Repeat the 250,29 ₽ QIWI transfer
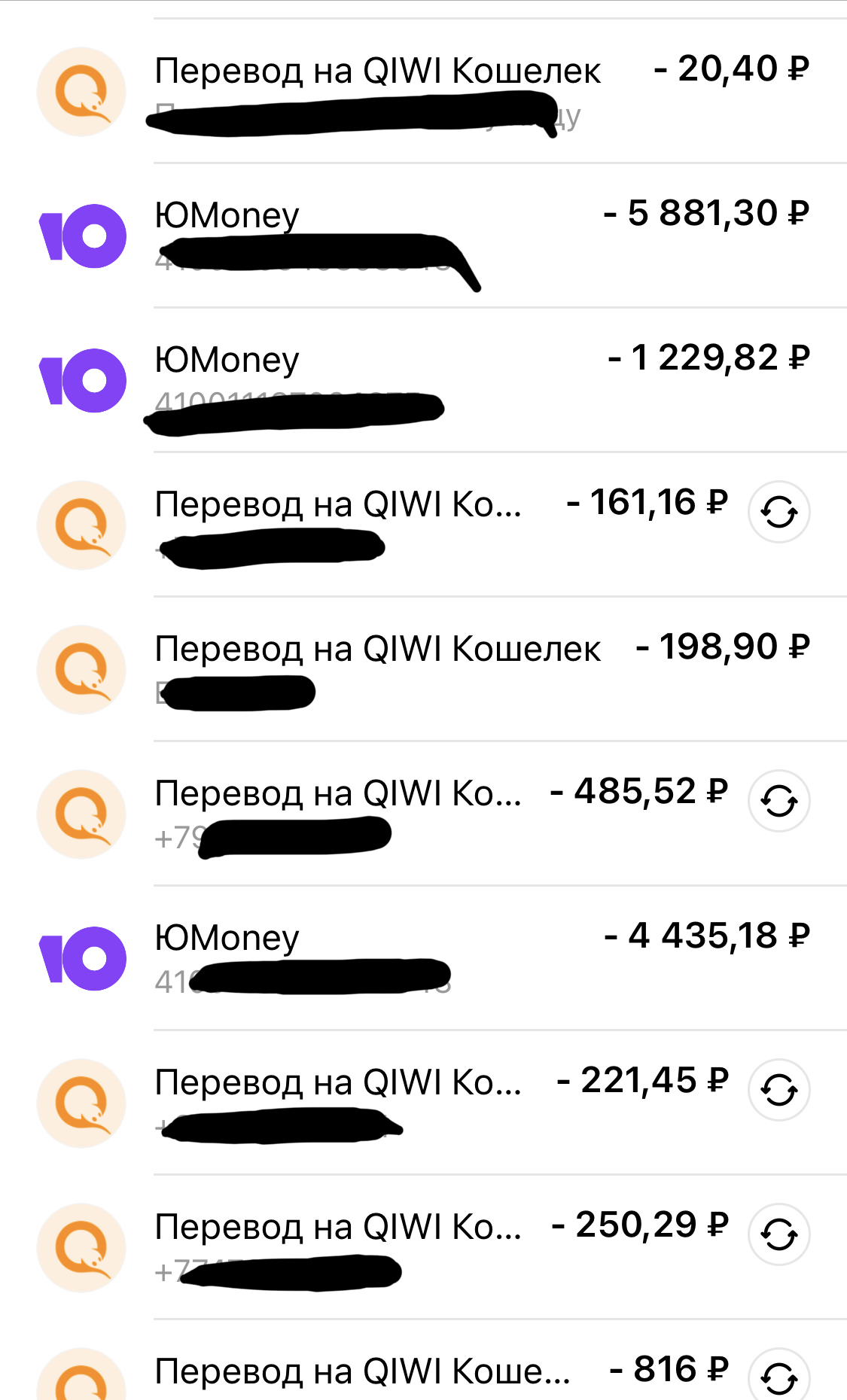This screenshot has width=847, height=1400. 779,1234
